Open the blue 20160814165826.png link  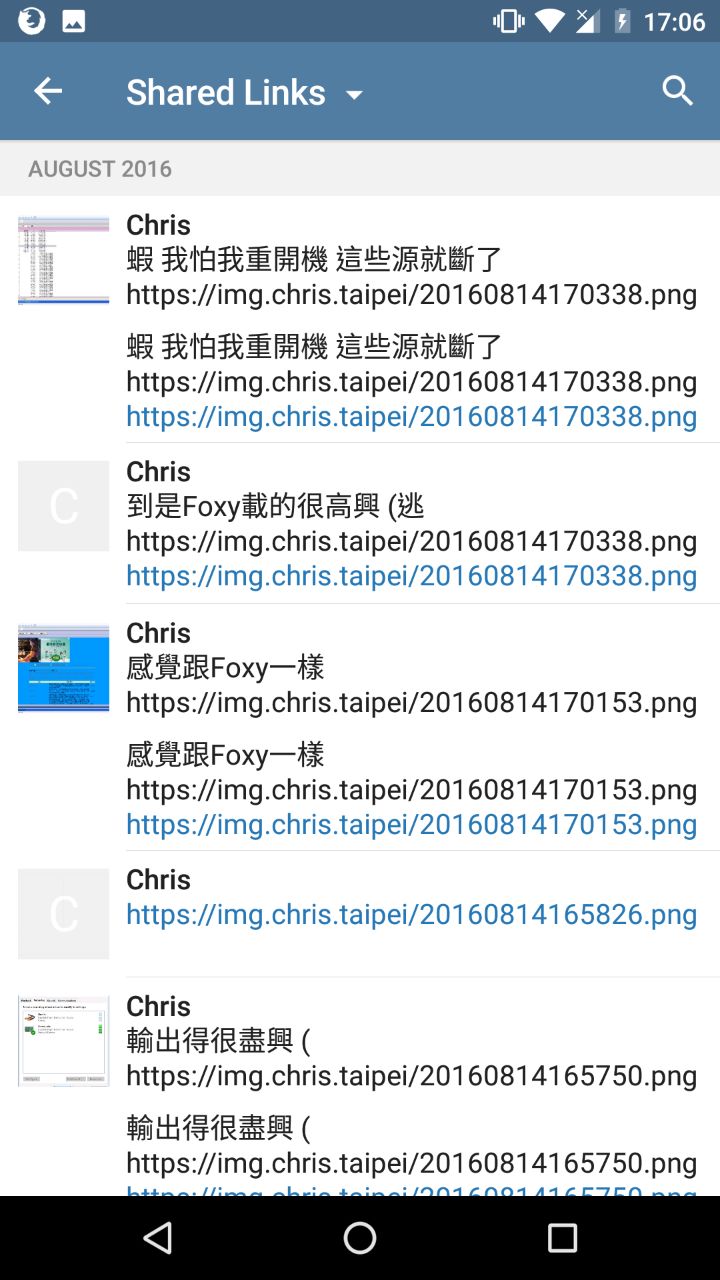pyautogui.click(x=411, y=914)
